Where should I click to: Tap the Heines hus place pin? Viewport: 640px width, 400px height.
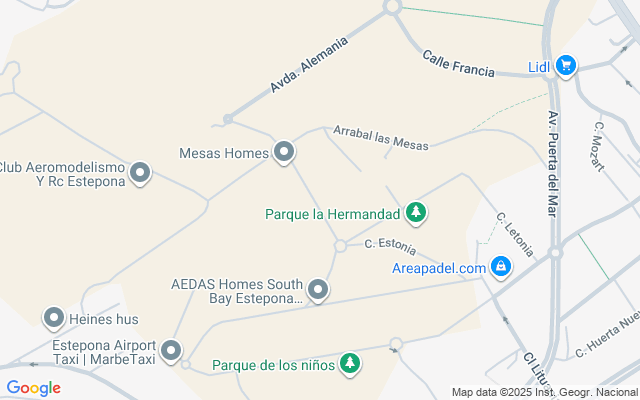click(54, 319)
